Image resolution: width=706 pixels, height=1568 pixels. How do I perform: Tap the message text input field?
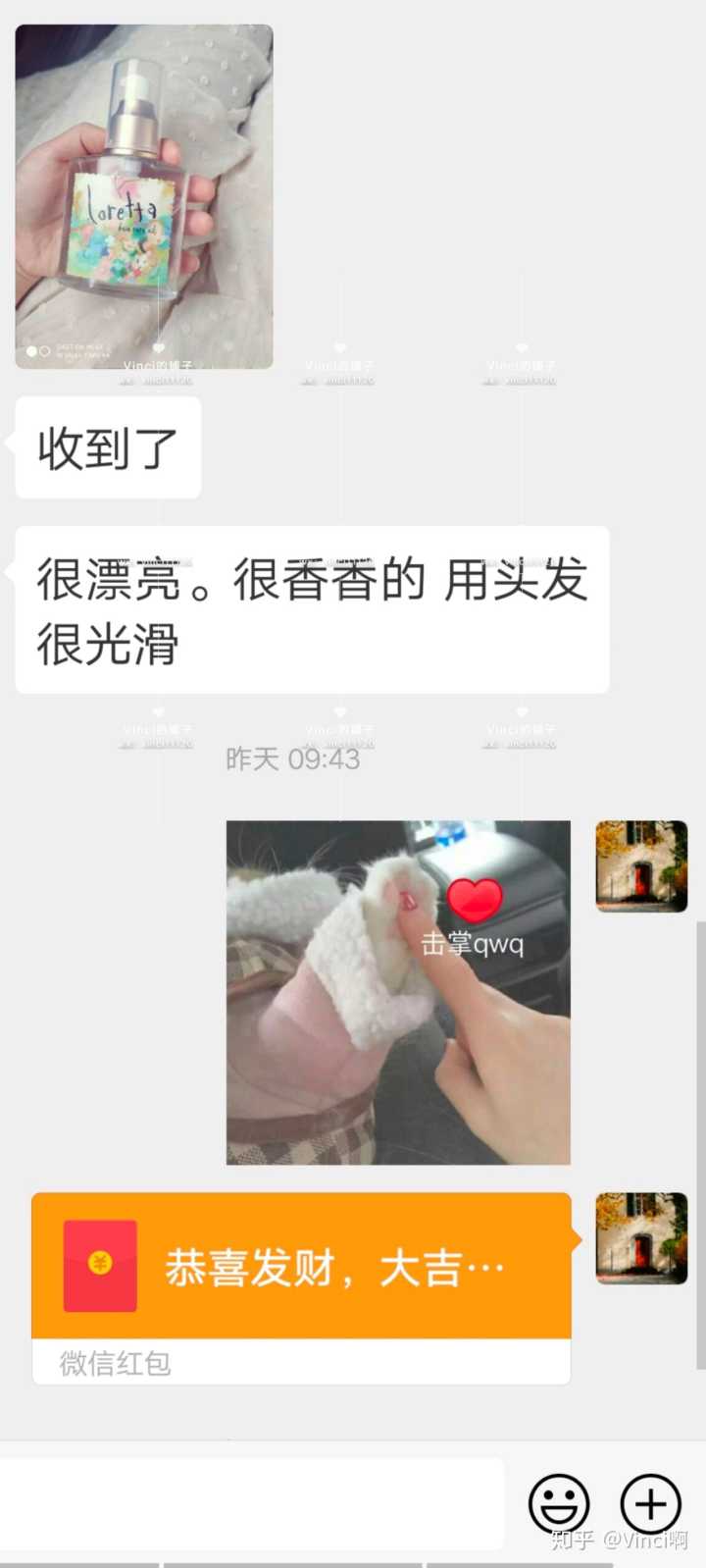251,1502
